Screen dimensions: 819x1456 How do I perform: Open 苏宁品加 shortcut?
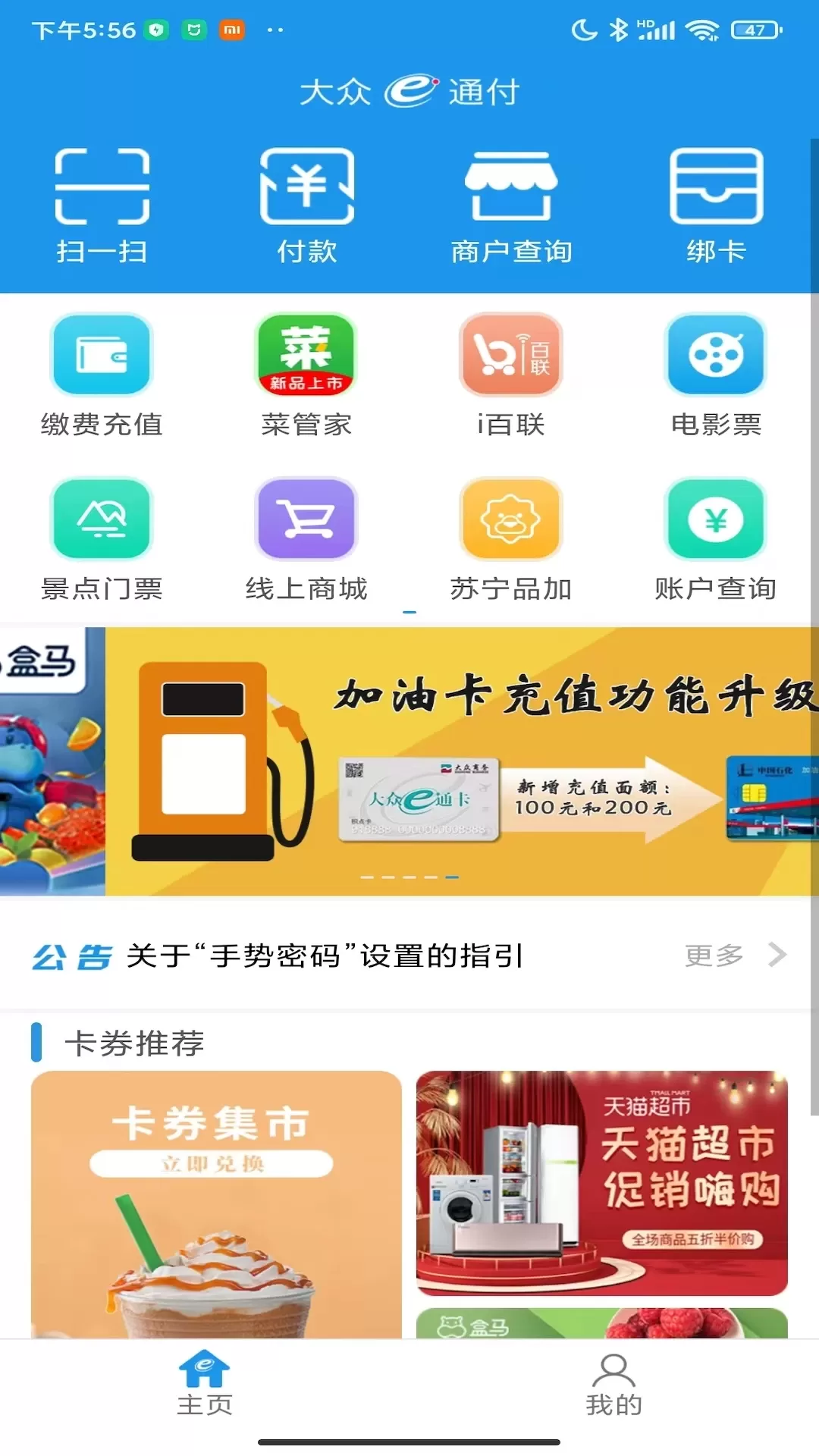click(x=511, y=538)
